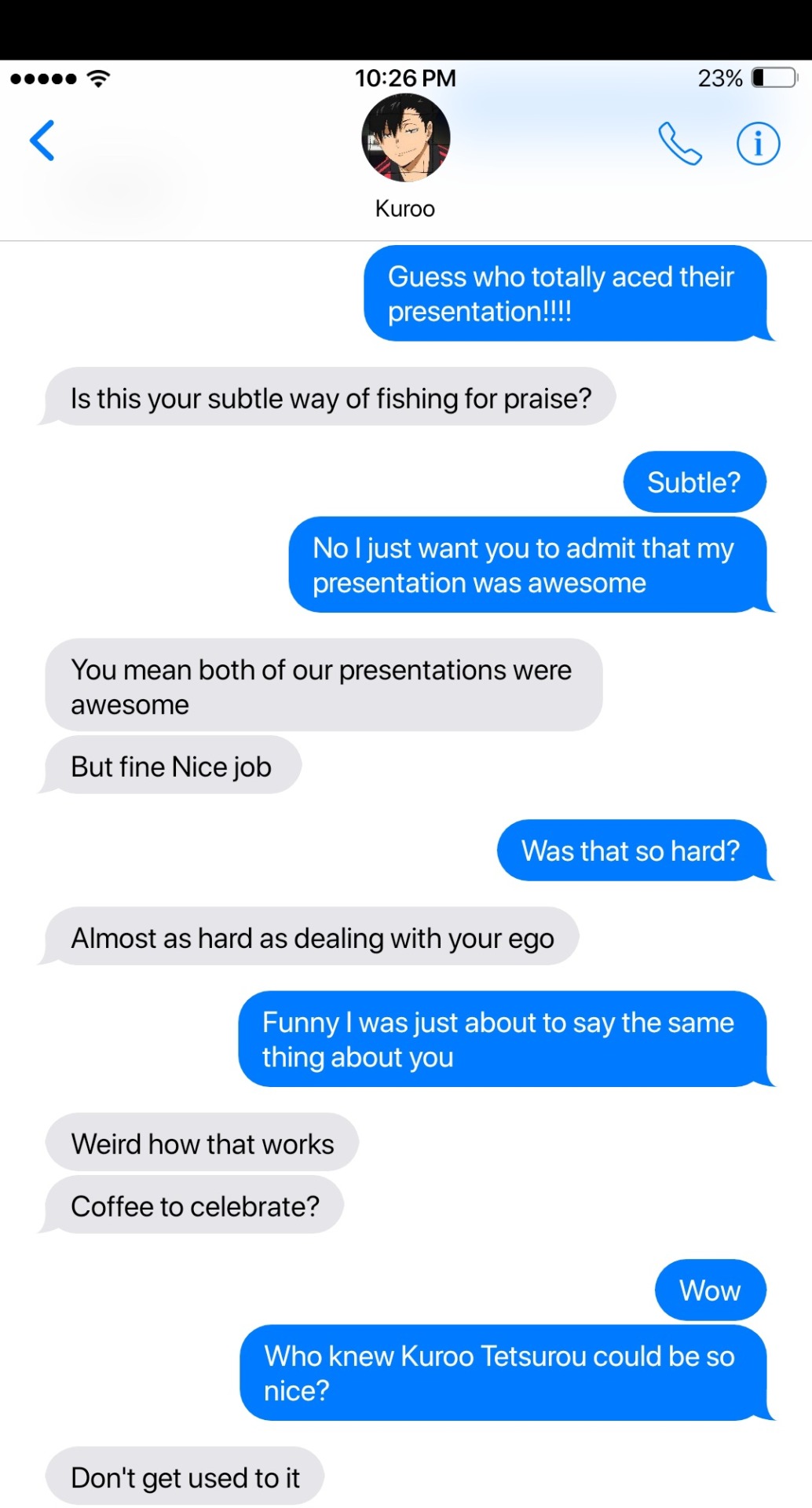Go back to the message list
This screenshot has width=812, height=1508.
pyautogui.click(x=42, y=141)
